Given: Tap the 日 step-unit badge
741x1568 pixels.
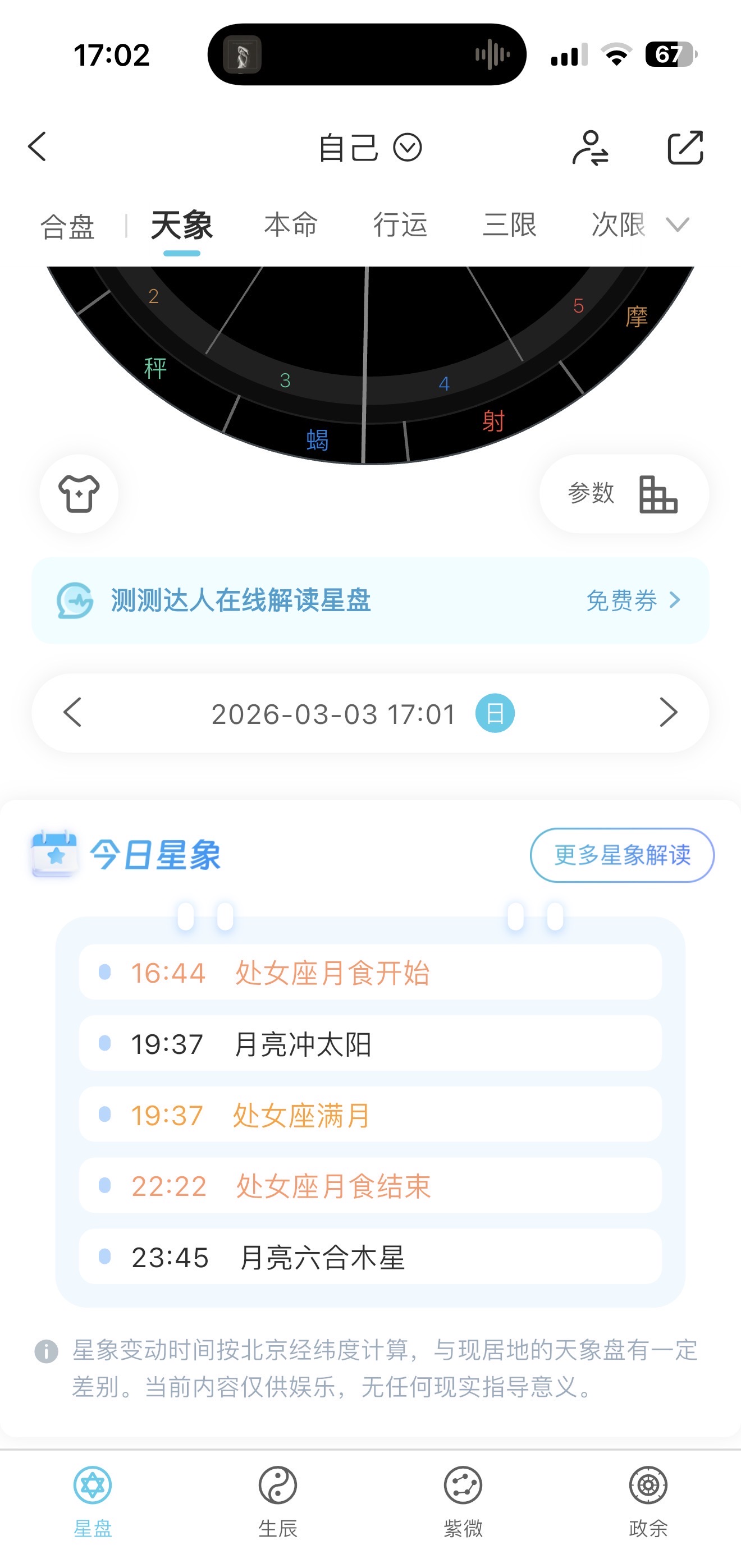Looking at the screenshot, I should [495, 713].
